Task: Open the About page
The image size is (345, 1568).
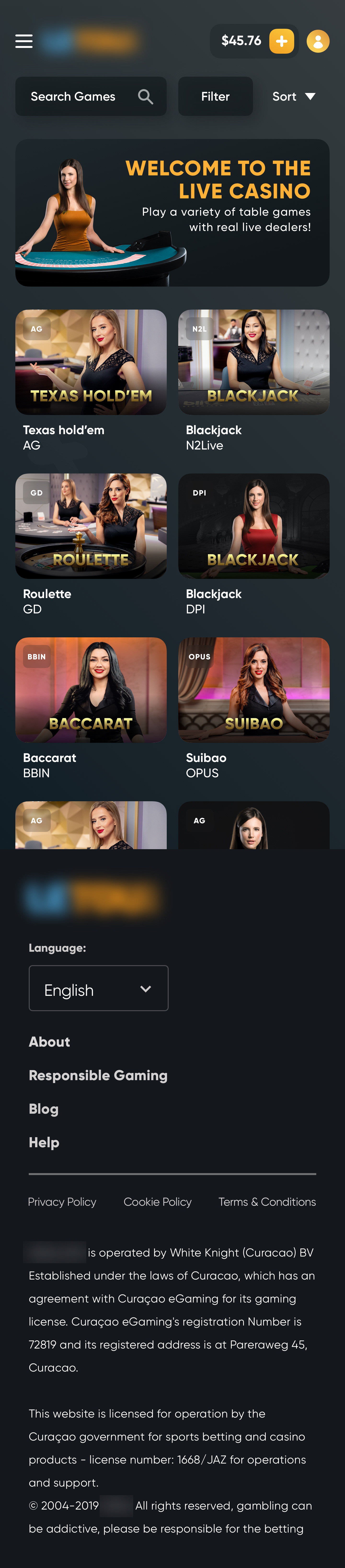Action: click(49, 1042)
